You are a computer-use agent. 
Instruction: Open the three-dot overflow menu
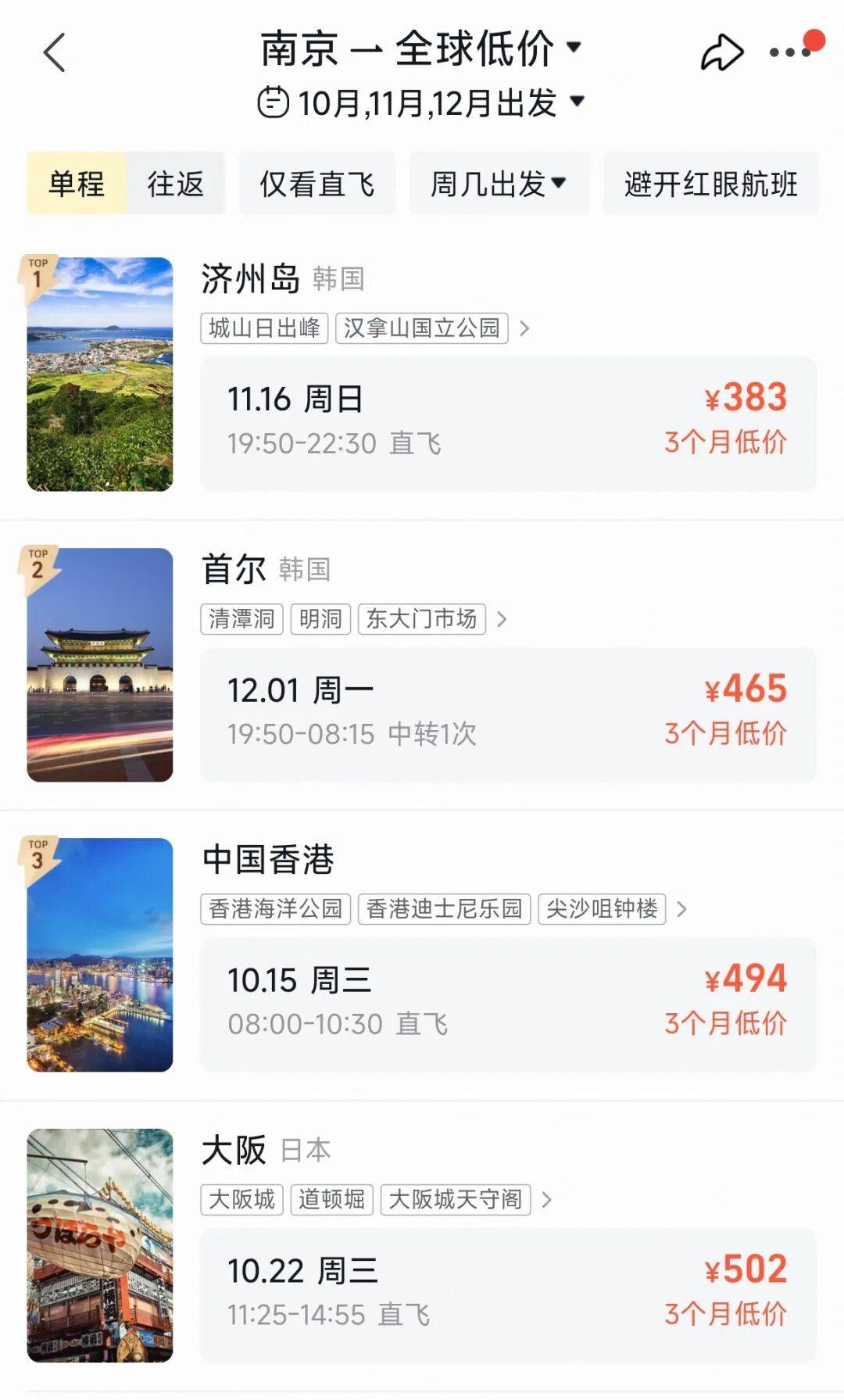[x=789, y=53]
